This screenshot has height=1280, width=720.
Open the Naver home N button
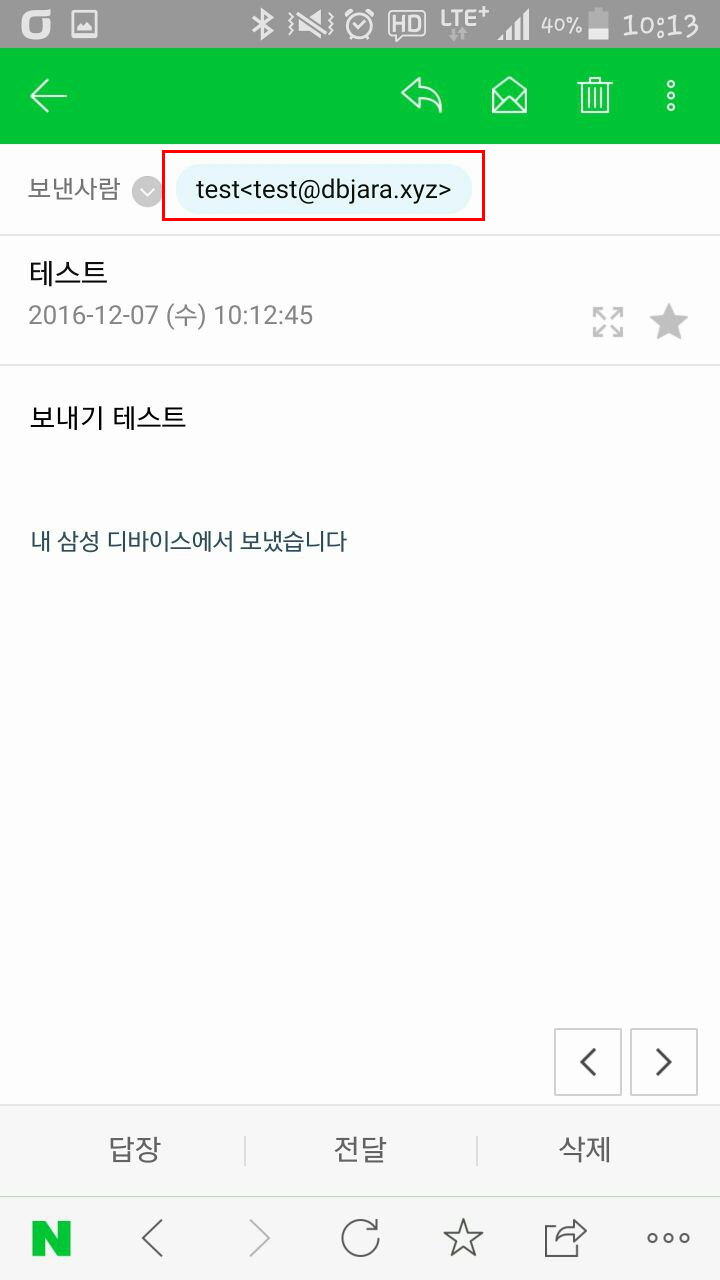click(x=52, y=1238)
